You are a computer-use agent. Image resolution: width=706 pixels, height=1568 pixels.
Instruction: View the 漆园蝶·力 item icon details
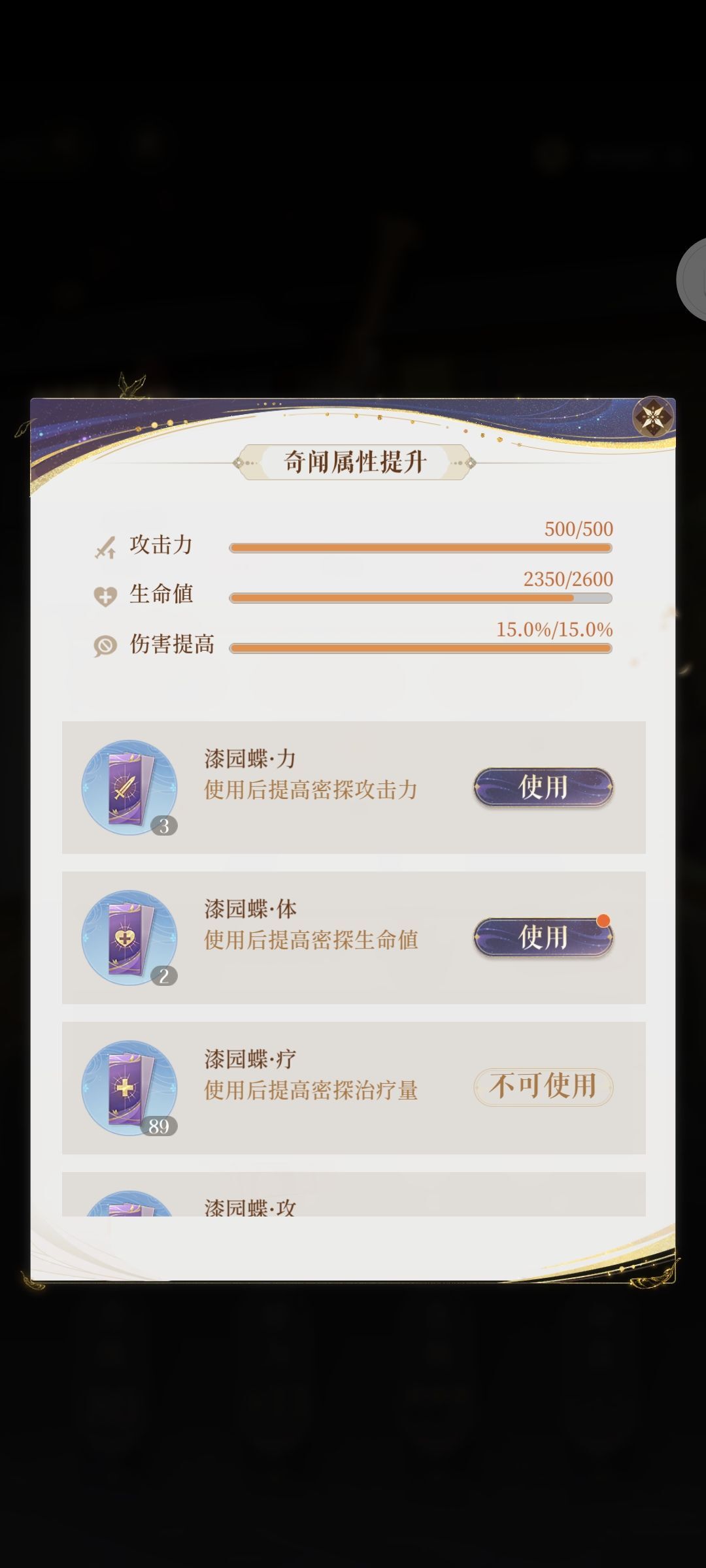(x=129, y=787)
